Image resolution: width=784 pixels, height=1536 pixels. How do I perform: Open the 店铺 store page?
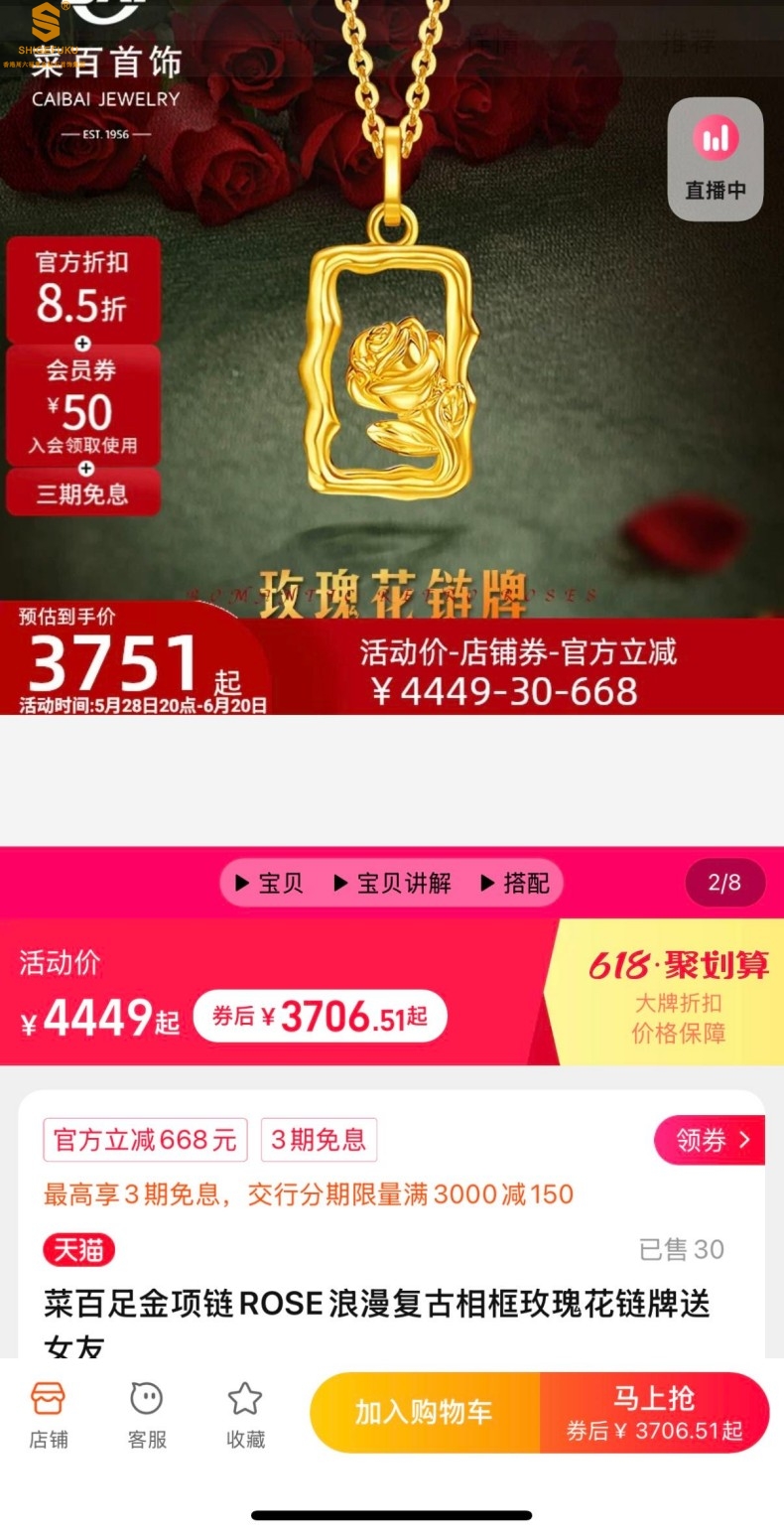pyautogui.click(x=48, y=1415)
